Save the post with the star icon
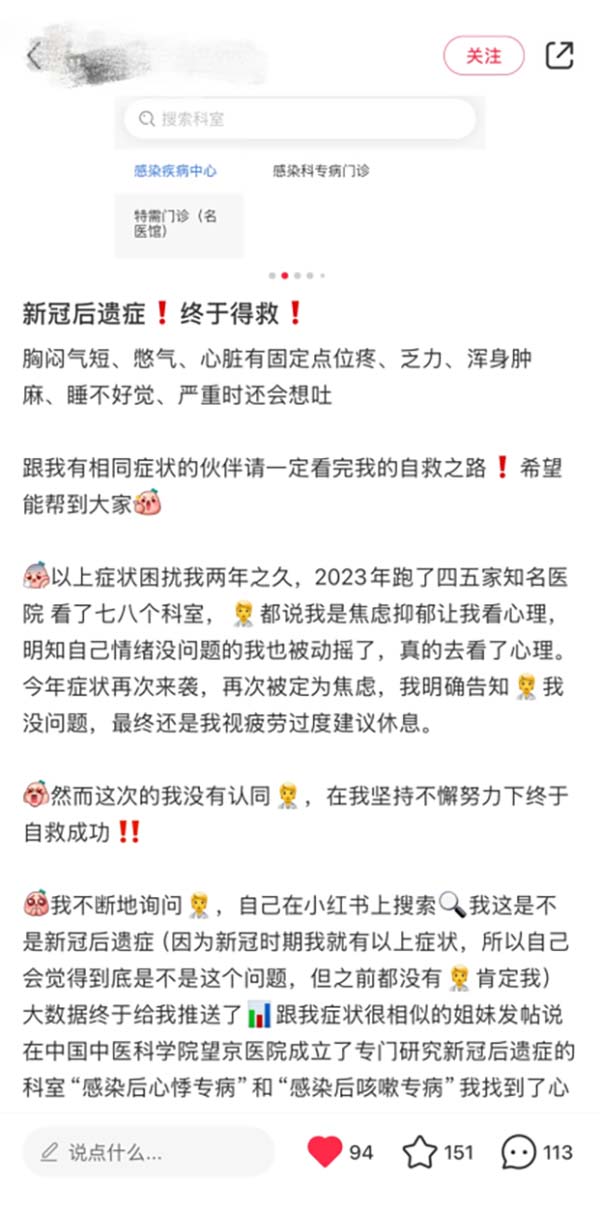Screen dimensions: 600x1212 (x=420, y=1152)
